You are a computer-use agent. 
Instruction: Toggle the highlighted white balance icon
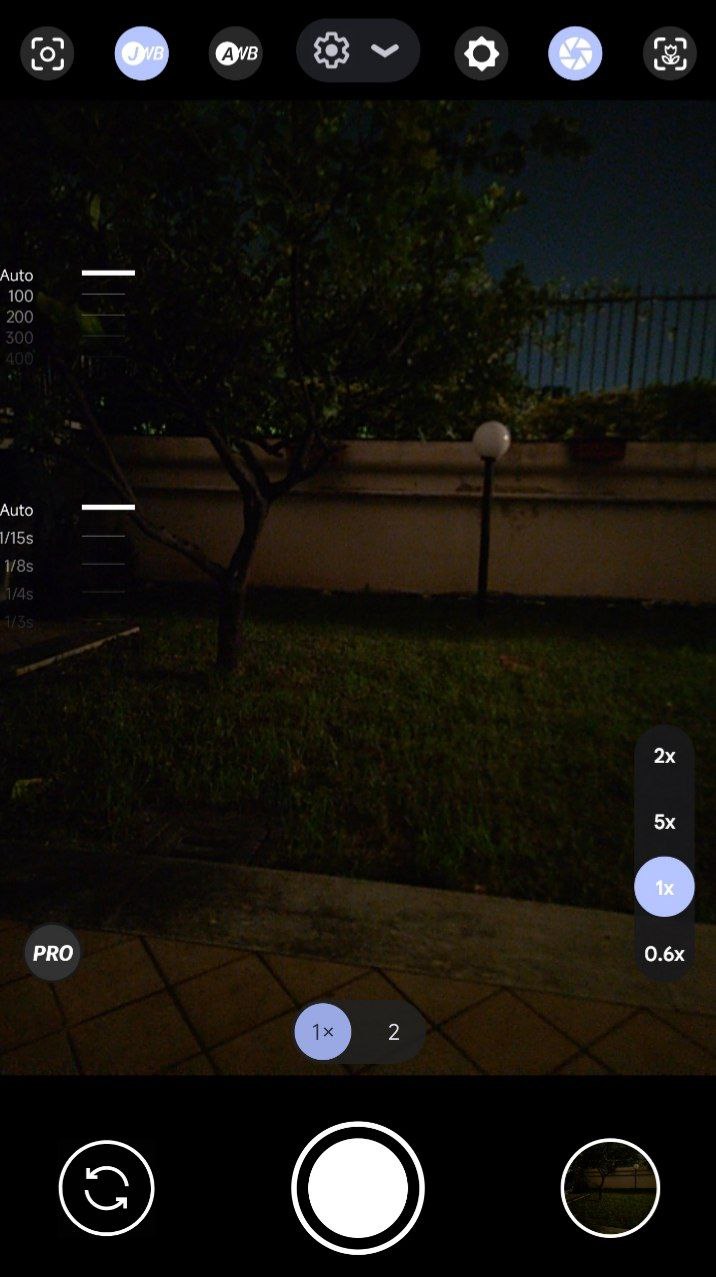[141, 53]
